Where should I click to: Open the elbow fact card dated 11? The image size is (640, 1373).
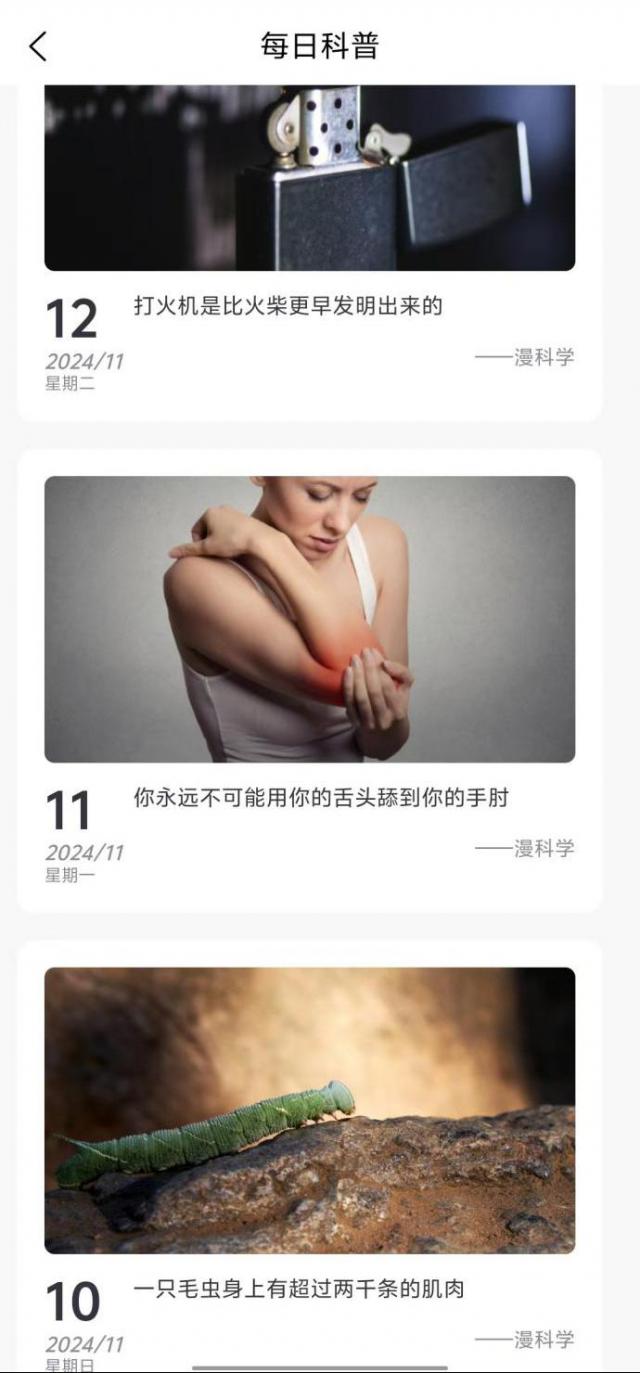coord(309,680)
